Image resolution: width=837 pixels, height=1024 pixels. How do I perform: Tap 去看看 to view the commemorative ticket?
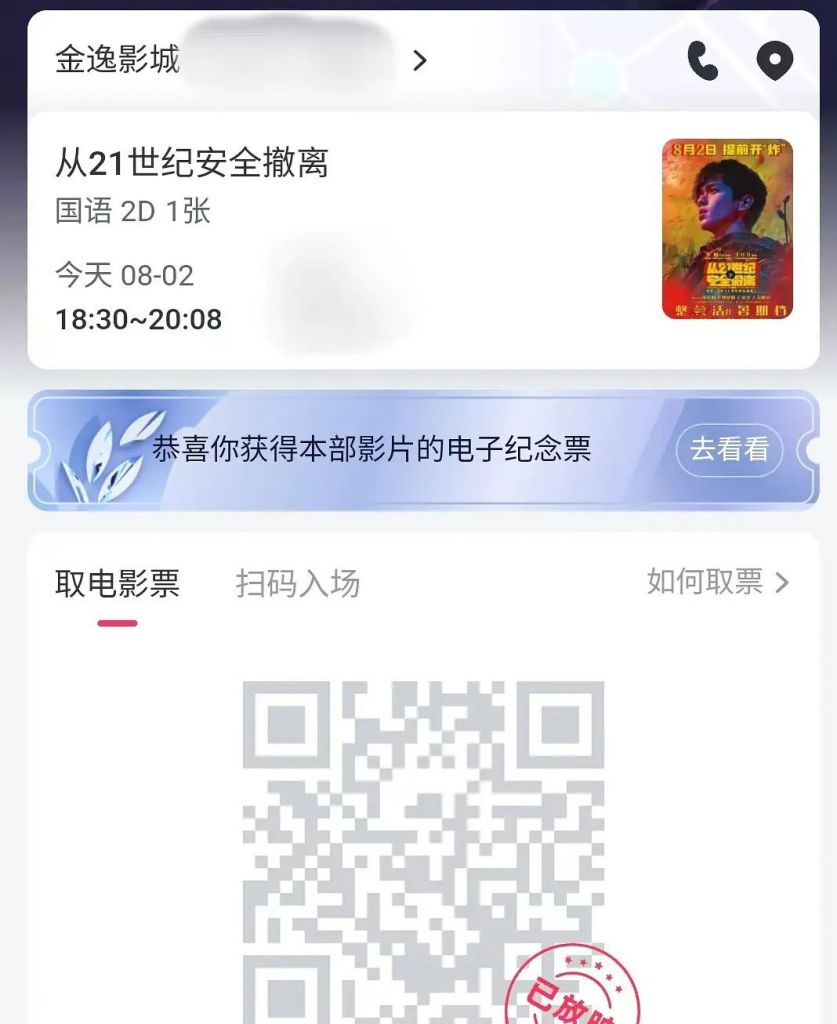(x=729, y=450)
